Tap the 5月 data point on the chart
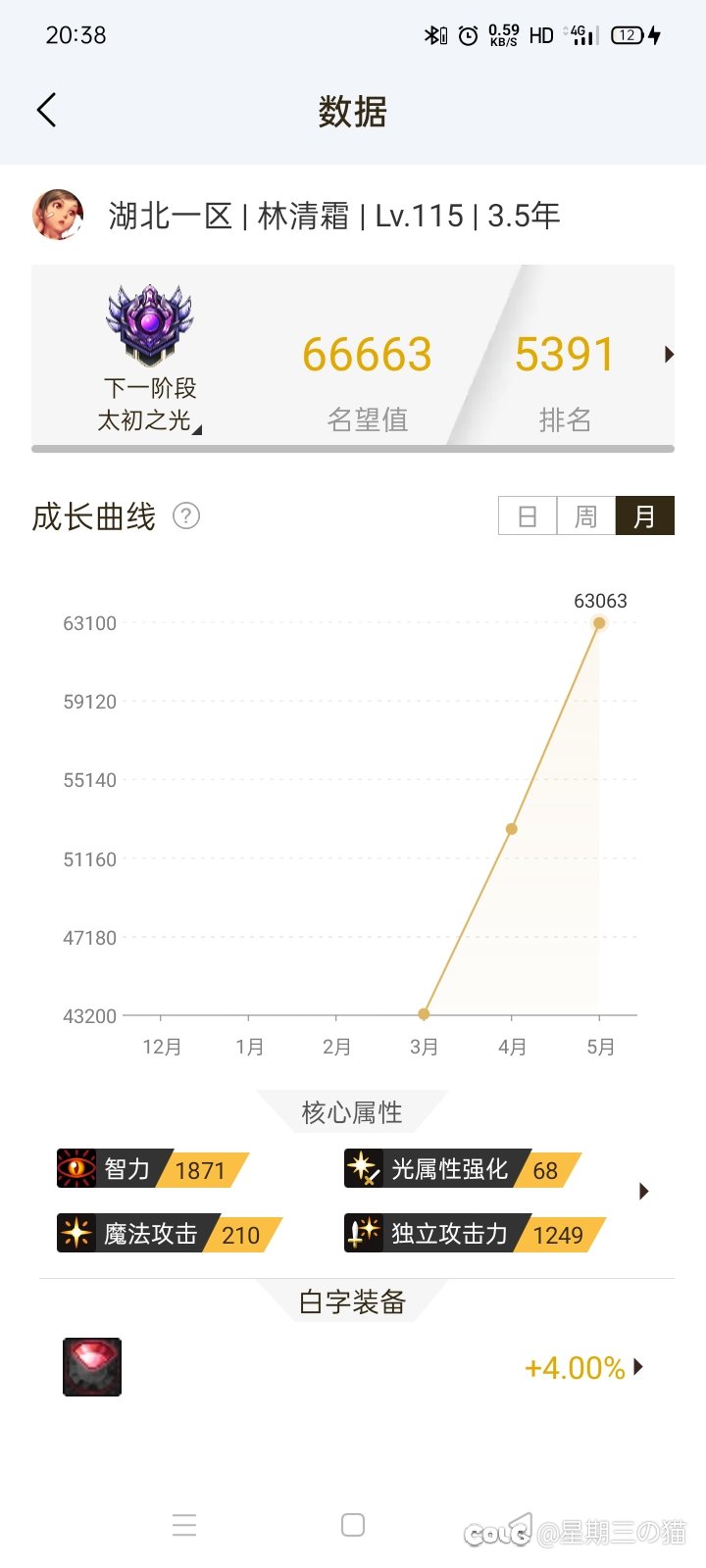Screen dimensions: 706x1568 599,623
